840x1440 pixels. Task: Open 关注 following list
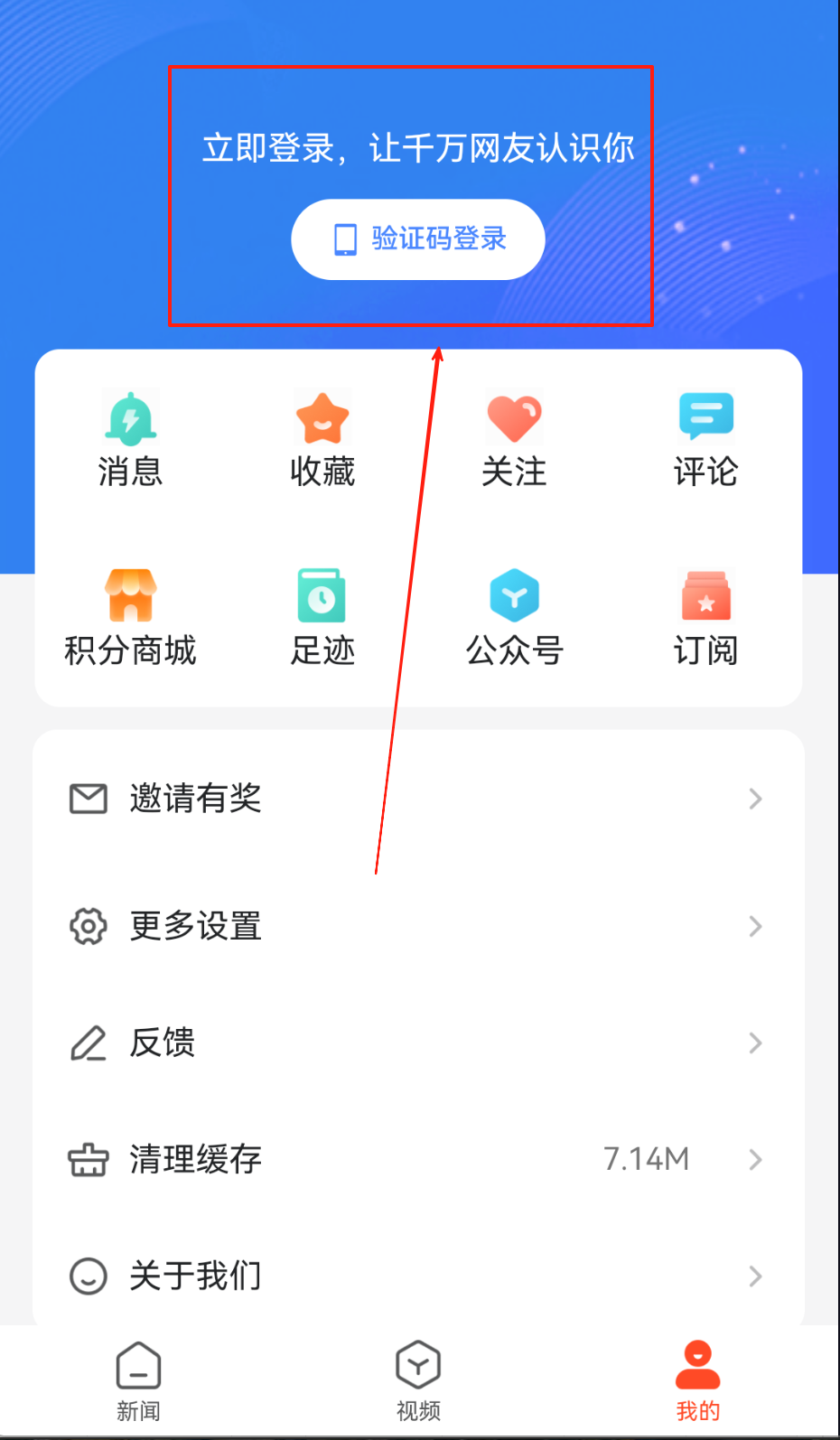(x=514, y=440)
